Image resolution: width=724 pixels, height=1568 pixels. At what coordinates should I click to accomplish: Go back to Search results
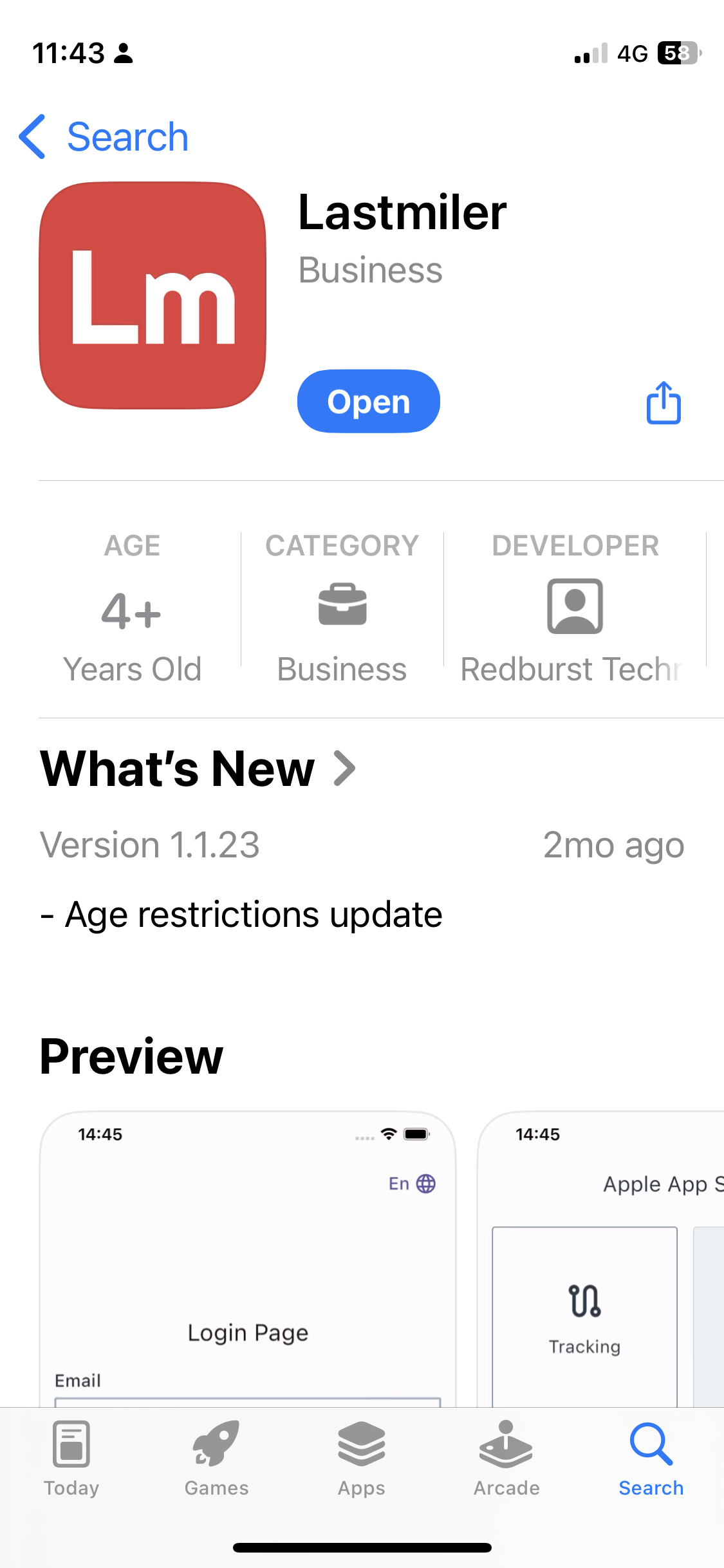pyautogui.click(x=104, y=136)
